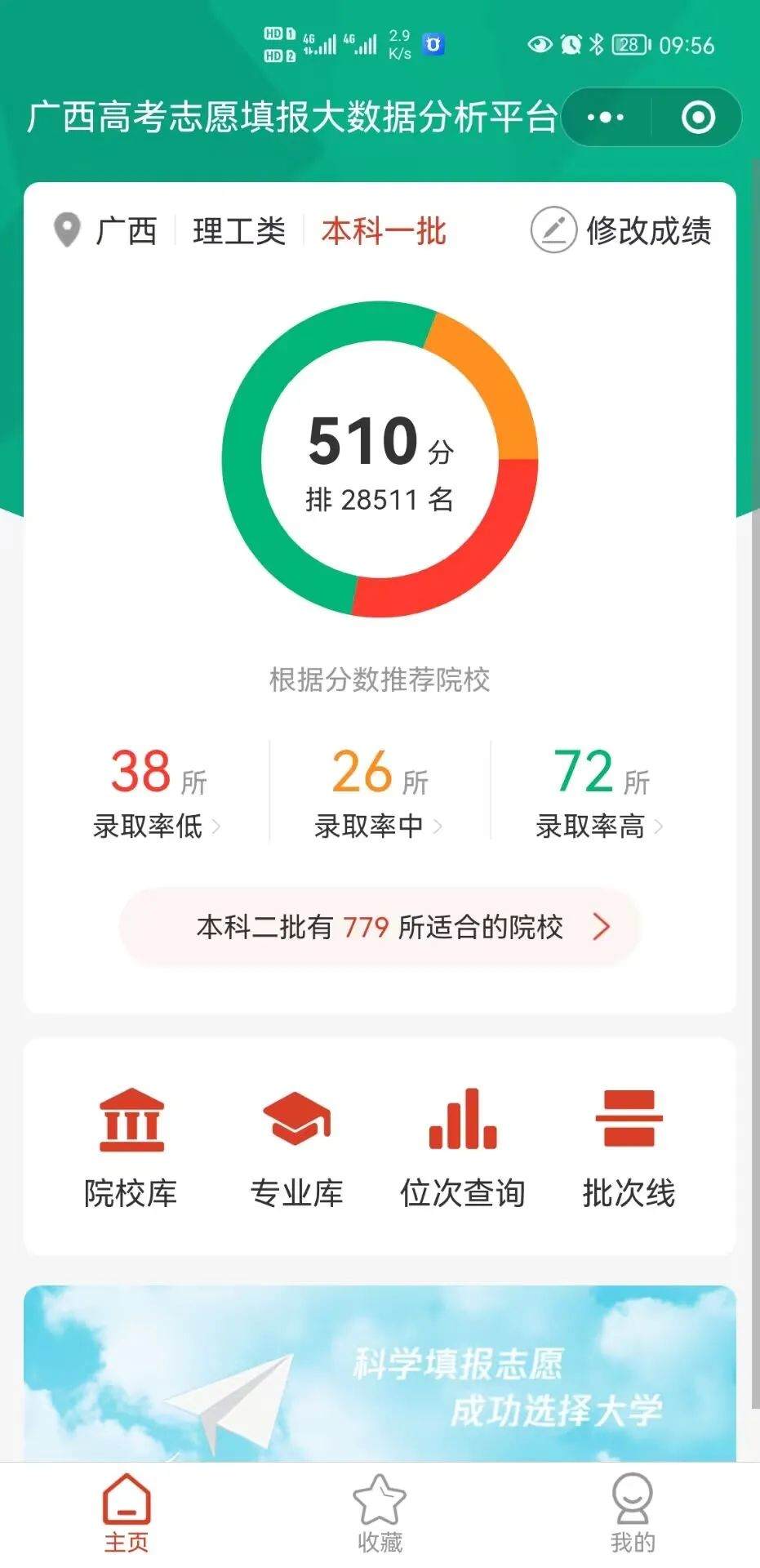This screenshot has height=1568, width=760.
Task: Open 本科二批 779 所适合的院校 list
Action: 380,927
